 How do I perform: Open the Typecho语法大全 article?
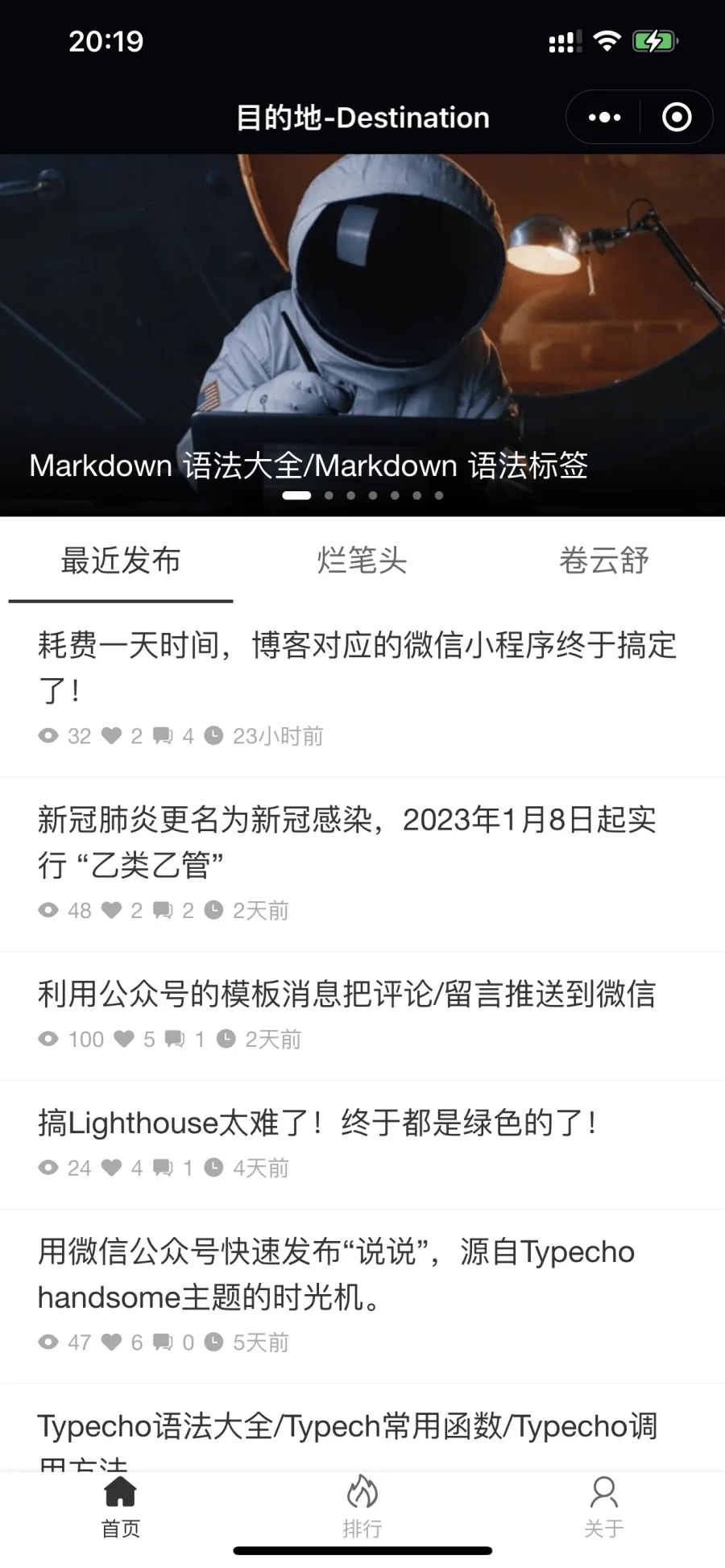tap(346, 1427)
